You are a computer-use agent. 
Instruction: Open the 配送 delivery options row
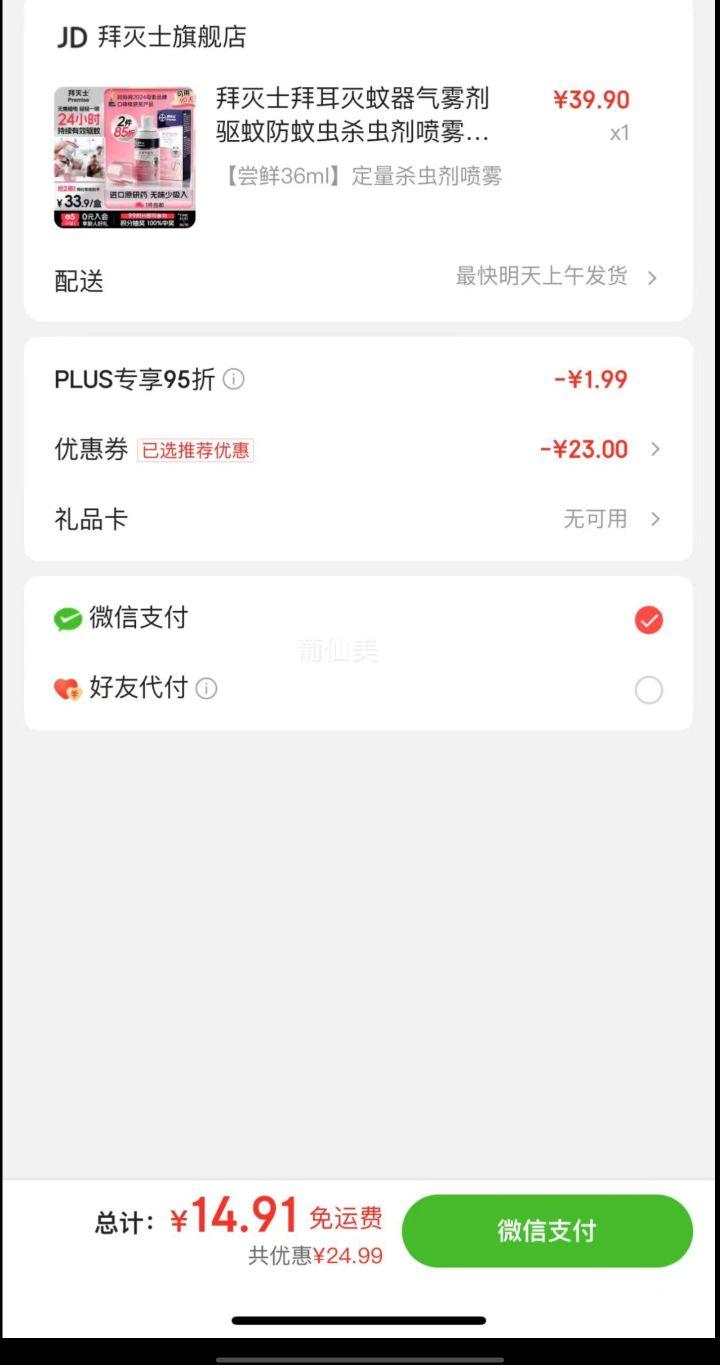pyautogui.click(x=358, y=278)
